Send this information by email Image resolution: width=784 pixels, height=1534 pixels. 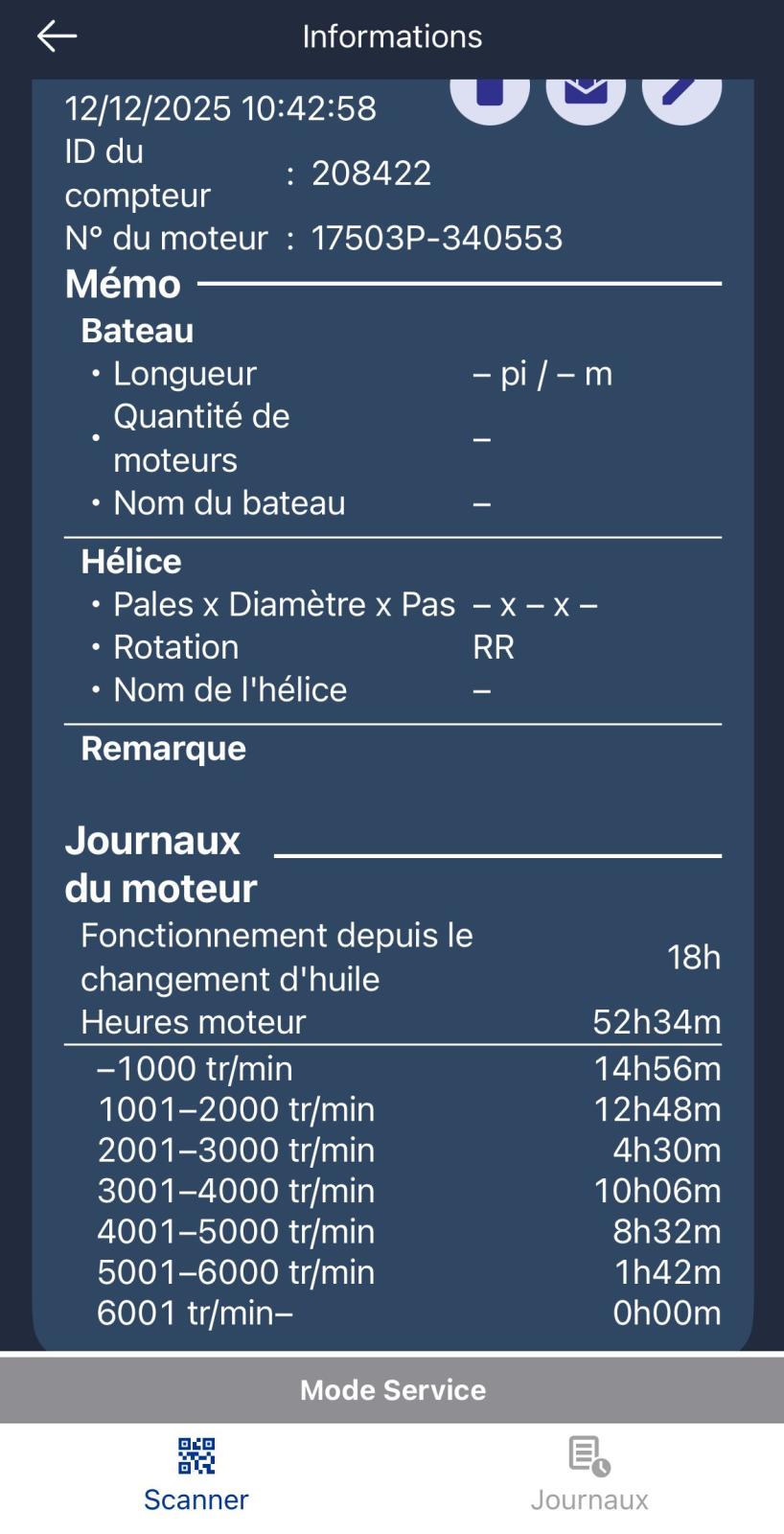(x=586, y=96)
